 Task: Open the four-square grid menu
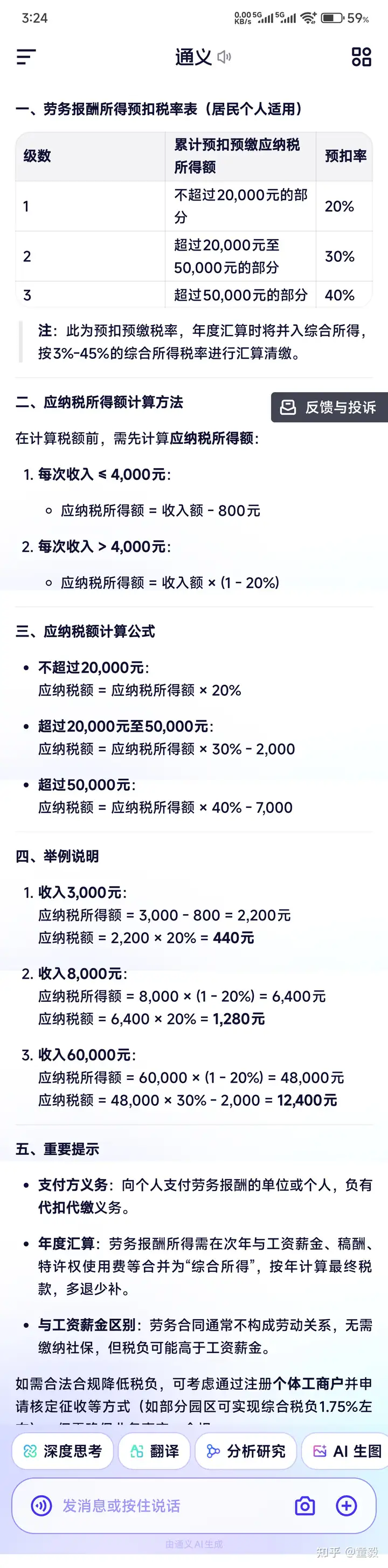click(361, 57)
